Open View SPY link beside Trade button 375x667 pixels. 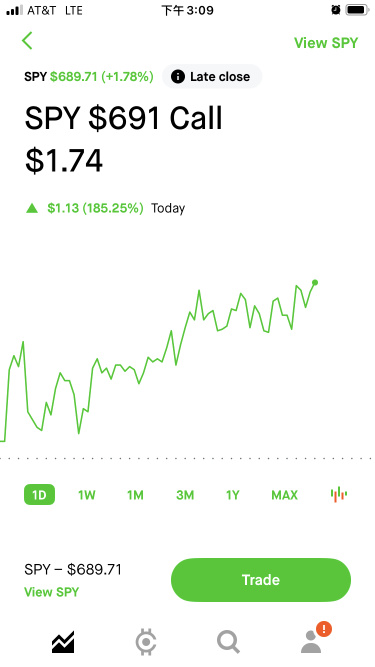(51, 592)
